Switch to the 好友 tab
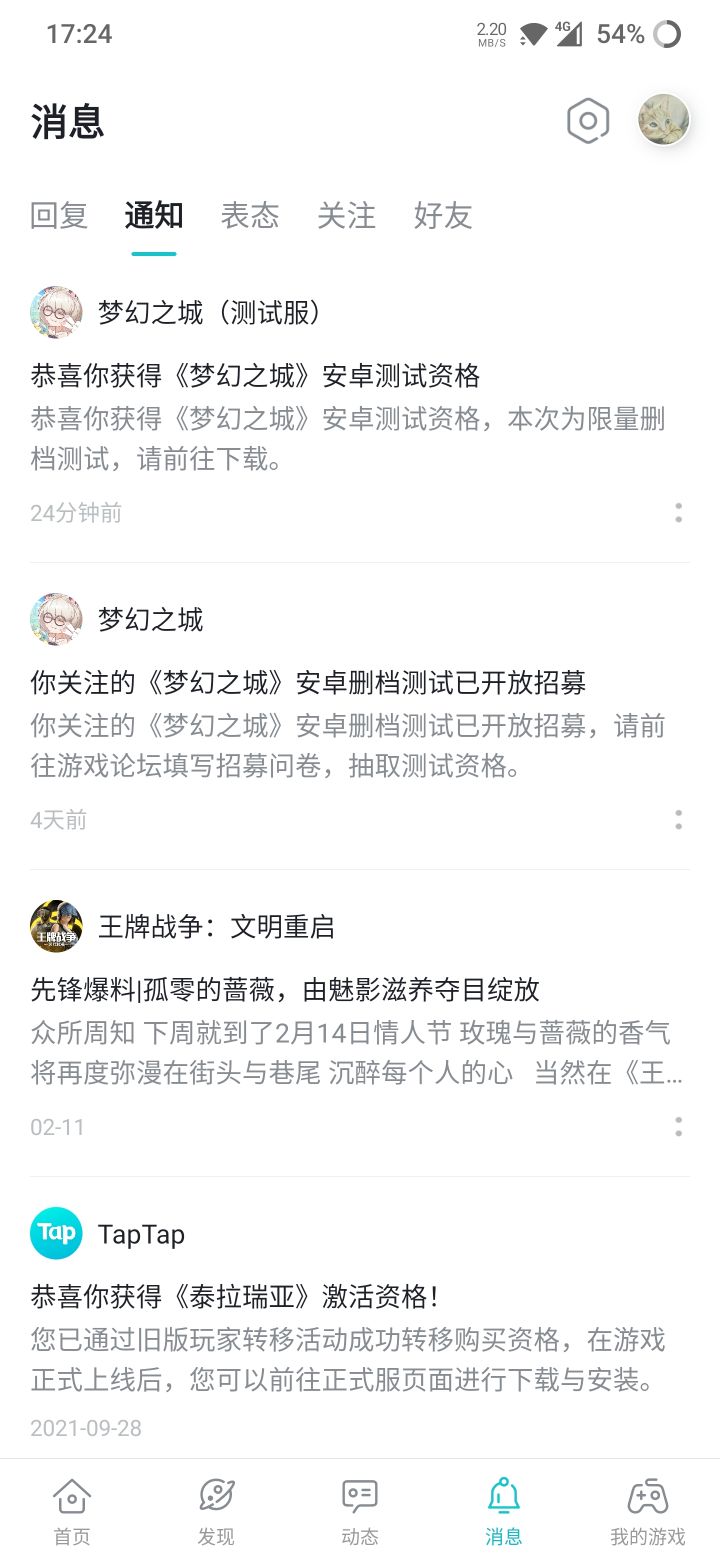 click(443, 215)
